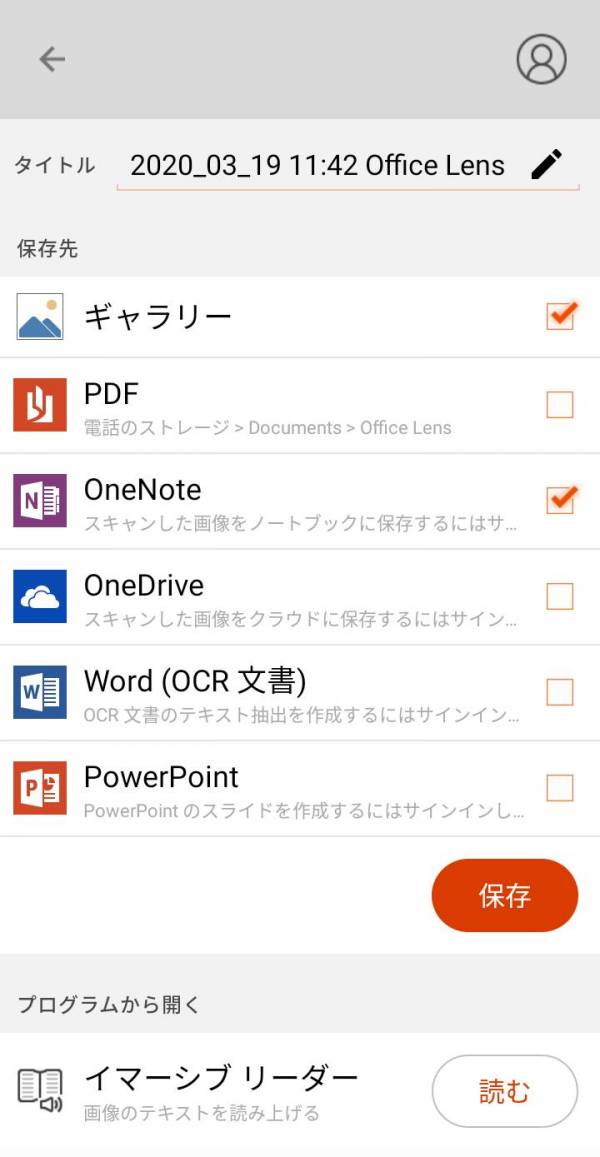Edit the title text field
This screenshot has height=1157, width=600.
[317, 166]
